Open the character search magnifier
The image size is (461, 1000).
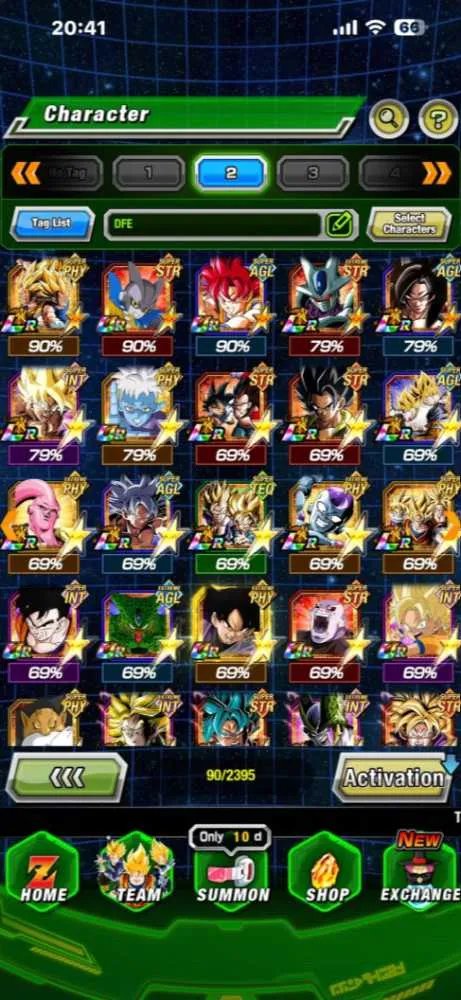389,119
